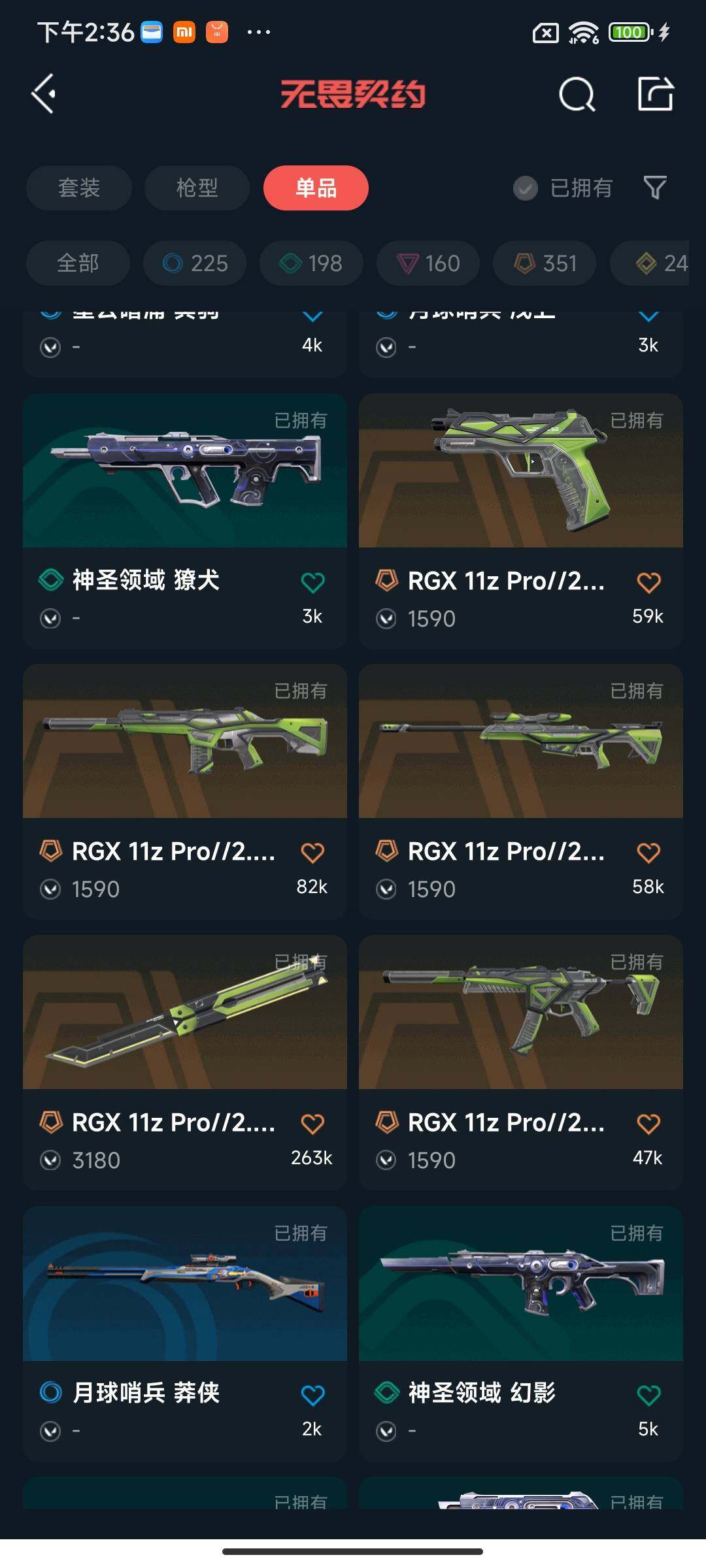Image resolution: width=706 pixels, height=1568 pixels.
Task: Like the 神圣领域 幻影 skin
Action: [x=648, y=1395]
